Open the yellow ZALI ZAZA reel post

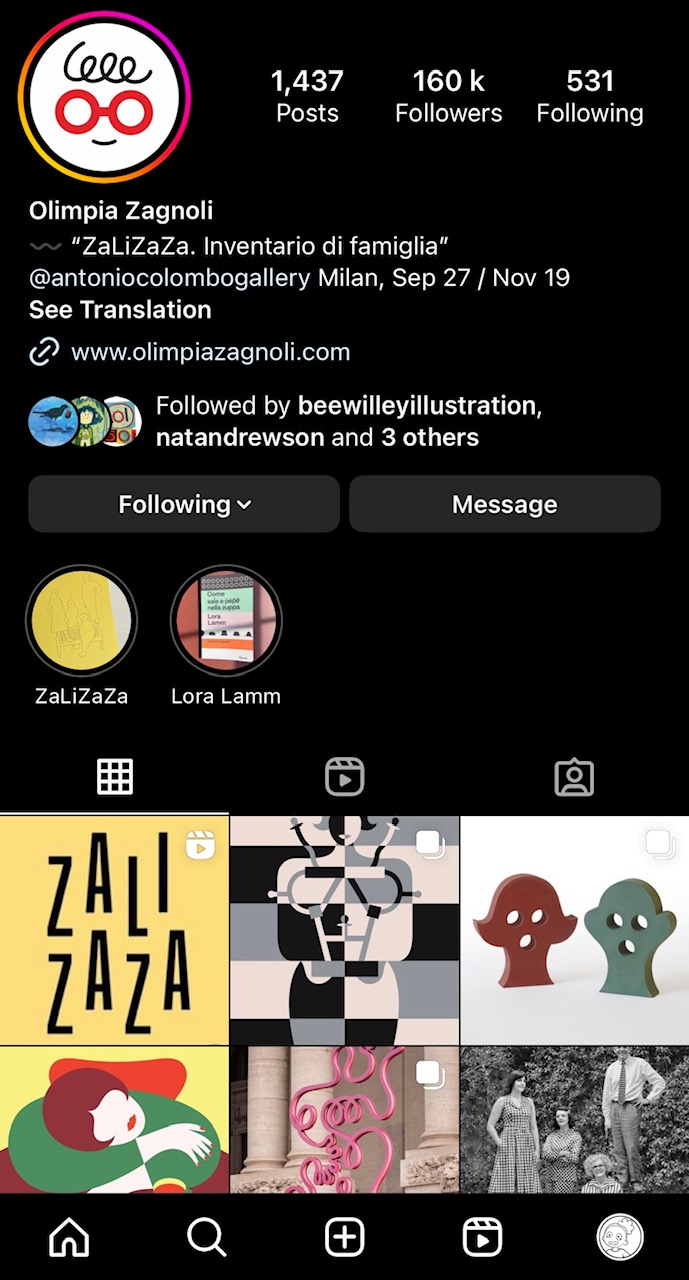pos(114,930)
